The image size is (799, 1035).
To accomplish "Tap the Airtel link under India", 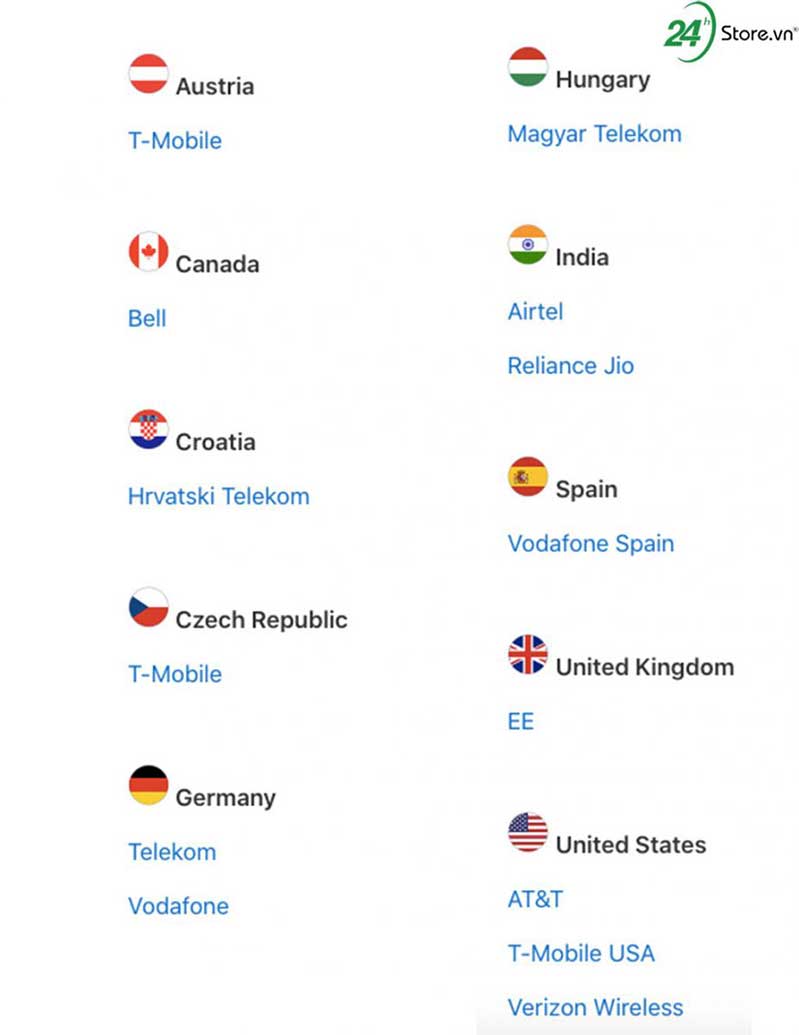I will click(x=535, y=312).
